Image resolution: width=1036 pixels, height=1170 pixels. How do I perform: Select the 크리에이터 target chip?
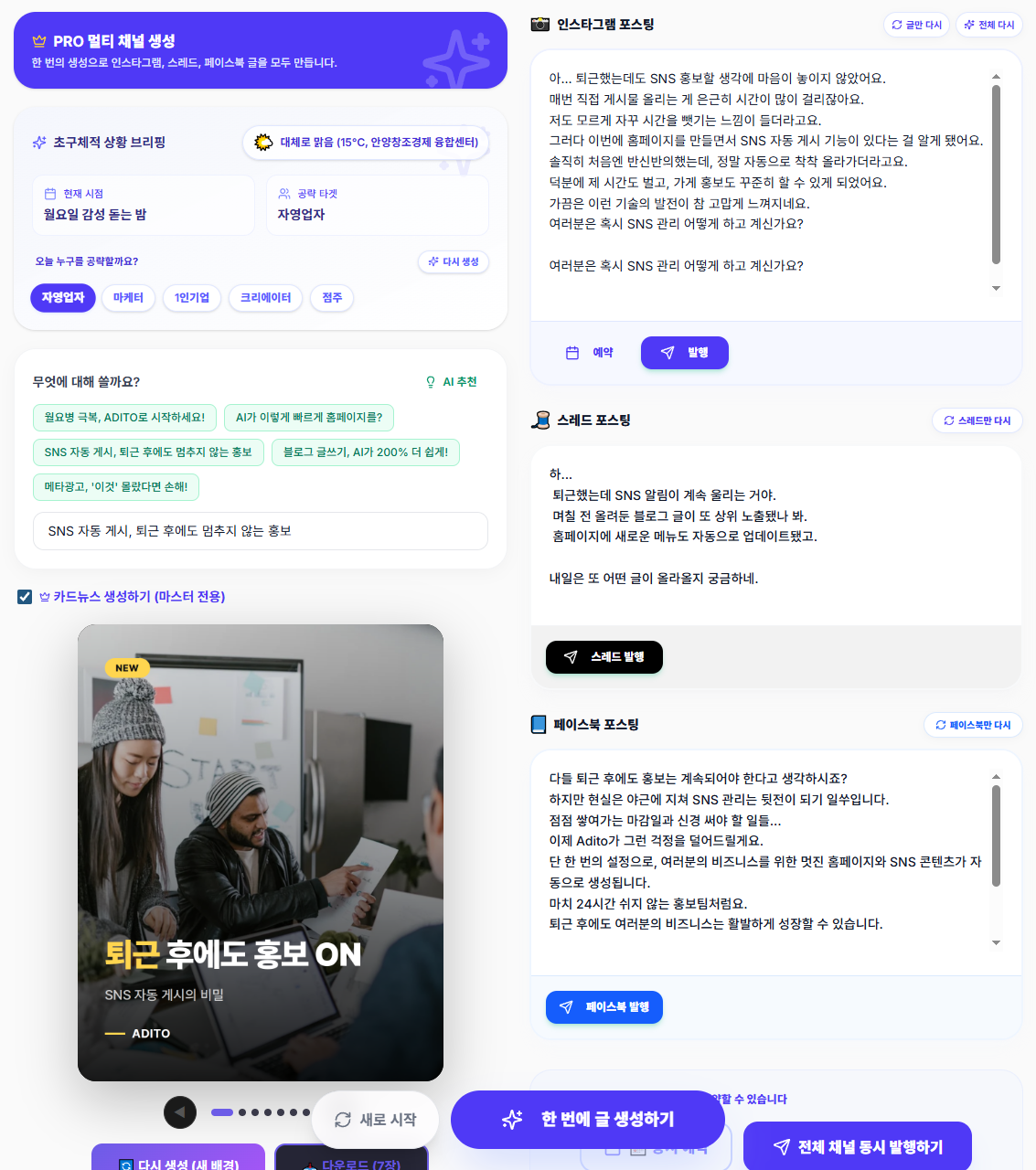(265, 298)
